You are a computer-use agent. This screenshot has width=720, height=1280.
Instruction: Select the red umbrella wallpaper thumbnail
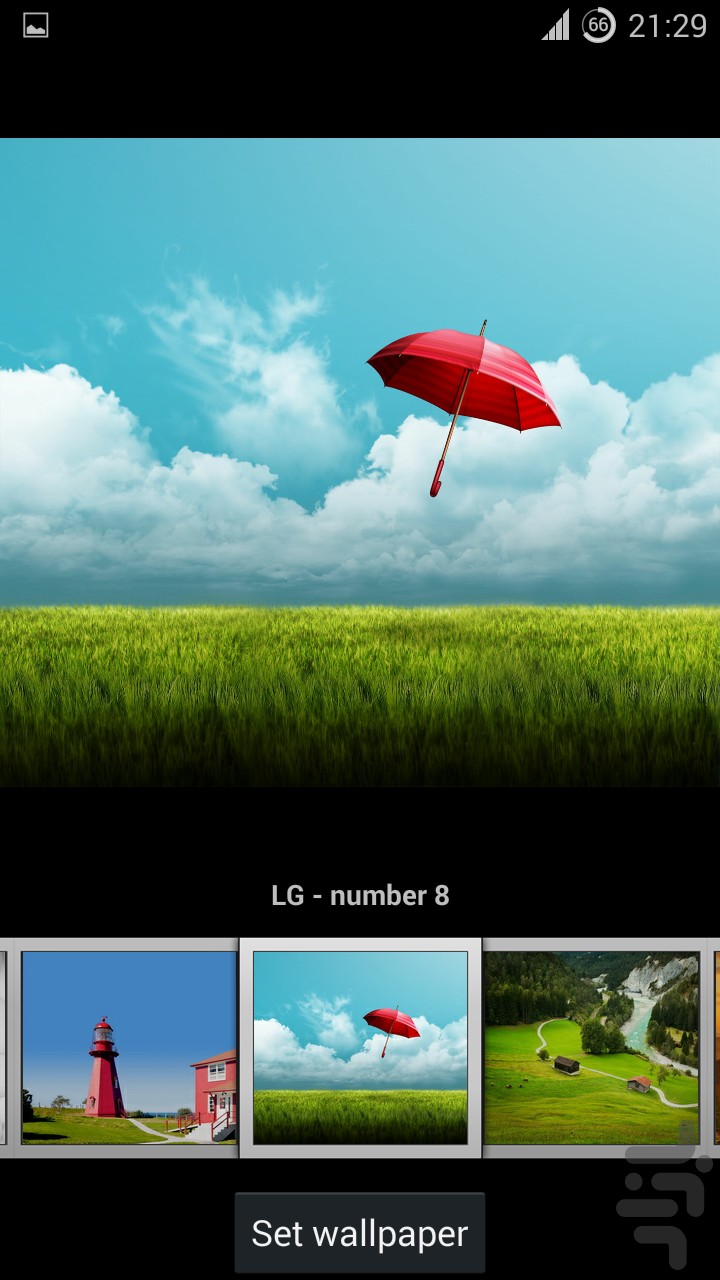360,1047
